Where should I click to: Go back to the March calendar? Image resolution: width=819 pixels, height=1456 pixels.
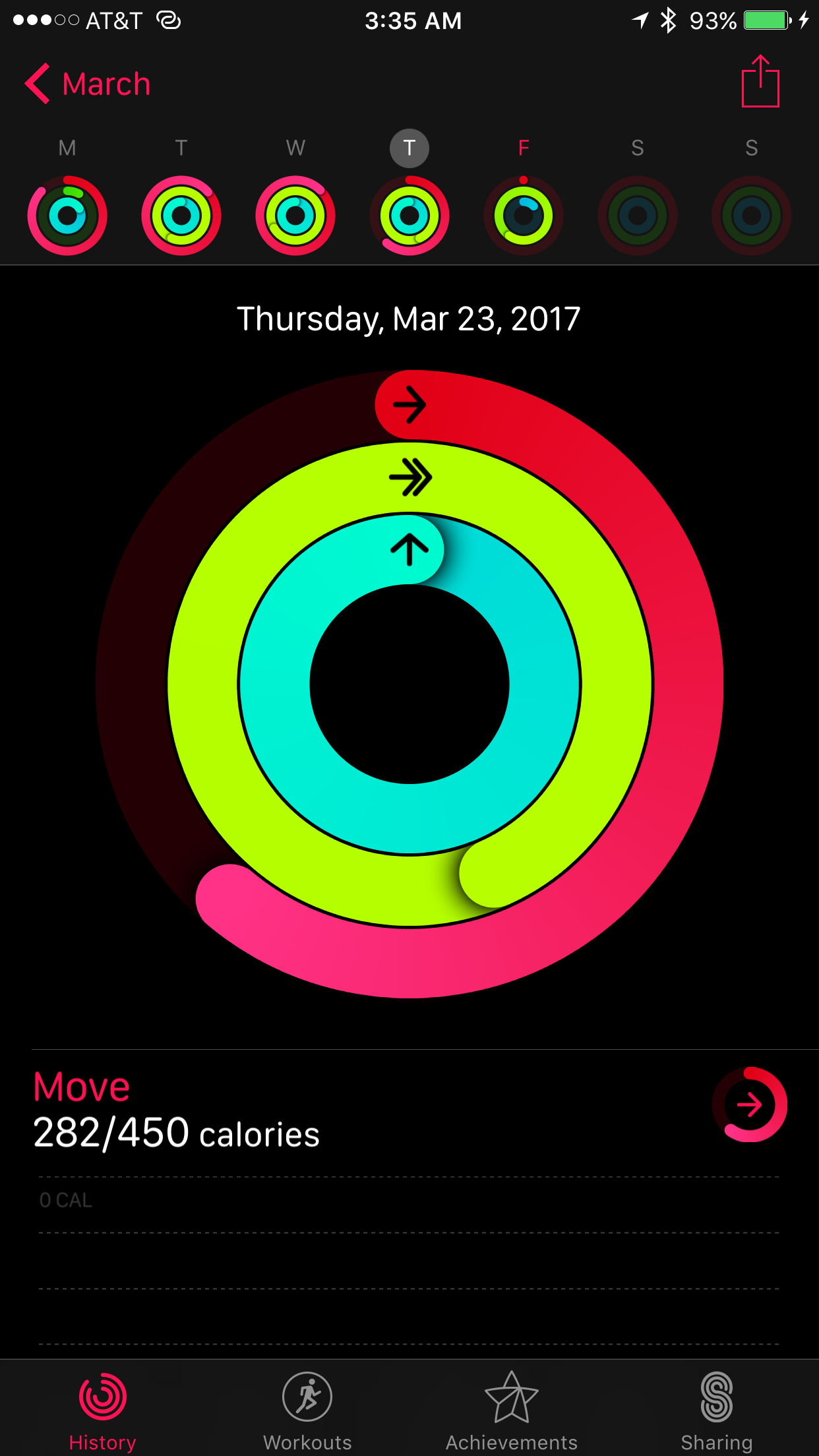tap(88, 84)
